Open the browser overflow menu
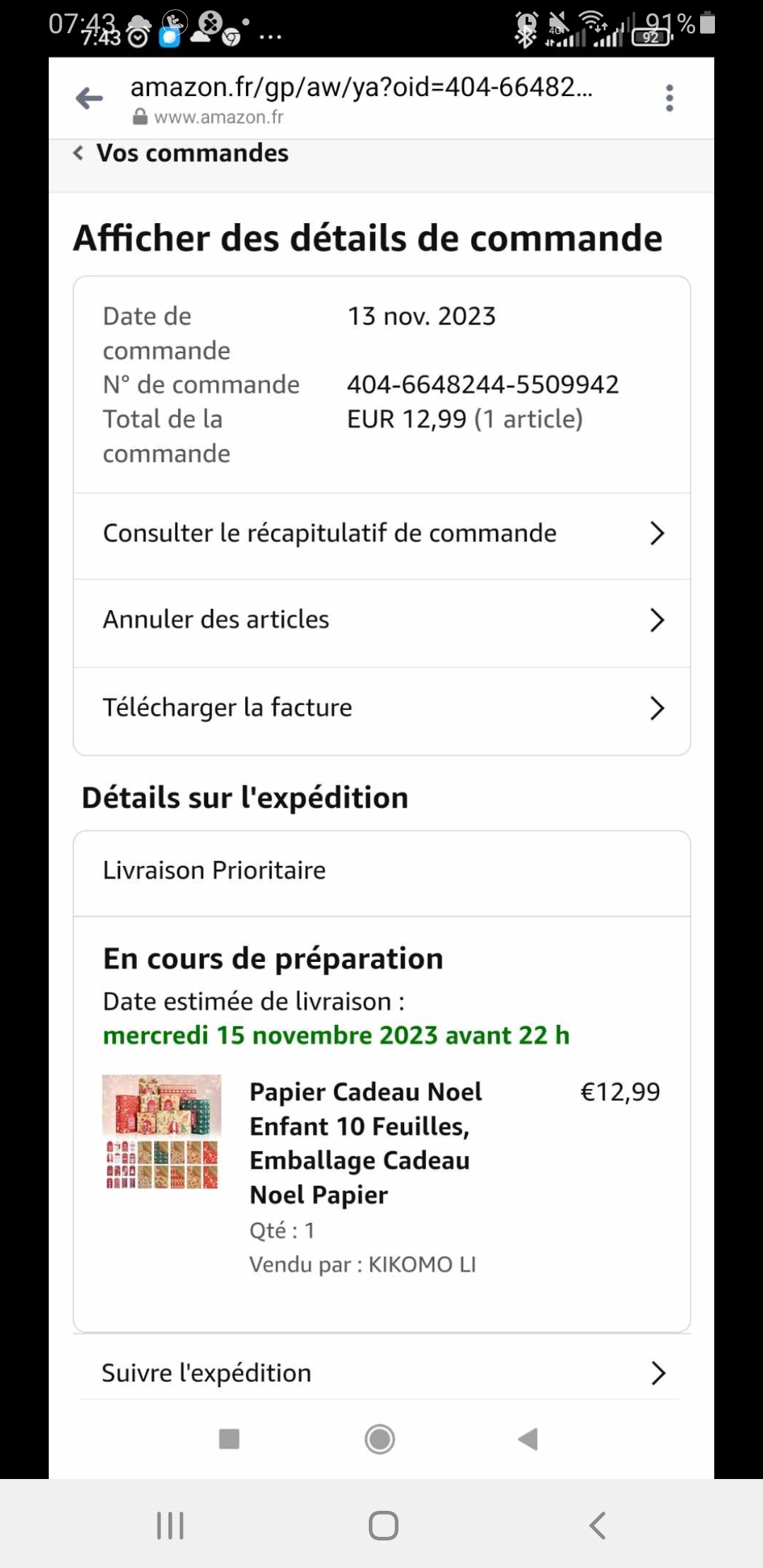The width and height of the screenshot is (763, 1568). [669, 98]
